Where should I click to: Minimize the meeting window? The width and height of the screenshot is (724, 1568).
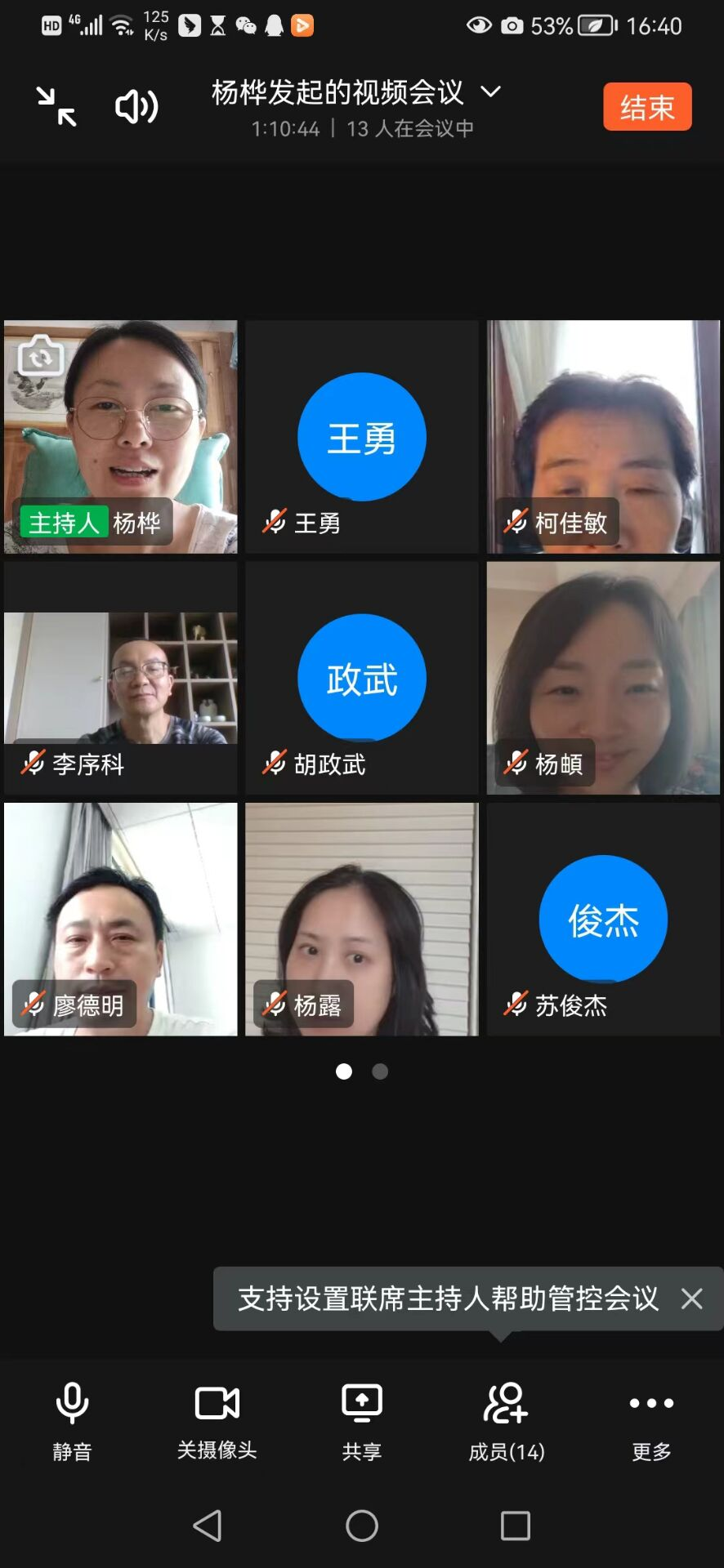[x=56, y=107]
